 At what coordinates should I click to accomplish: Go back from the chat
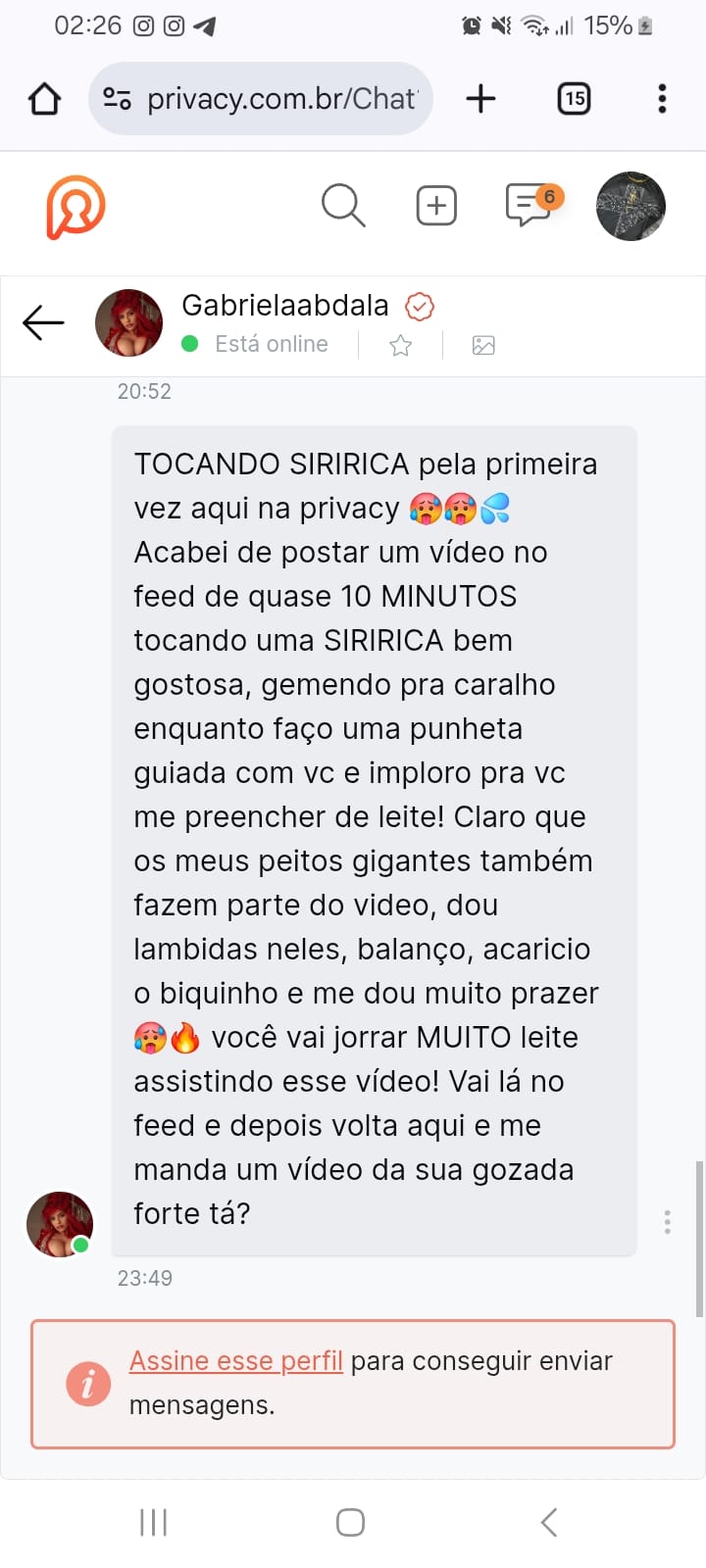pos(43,322)
